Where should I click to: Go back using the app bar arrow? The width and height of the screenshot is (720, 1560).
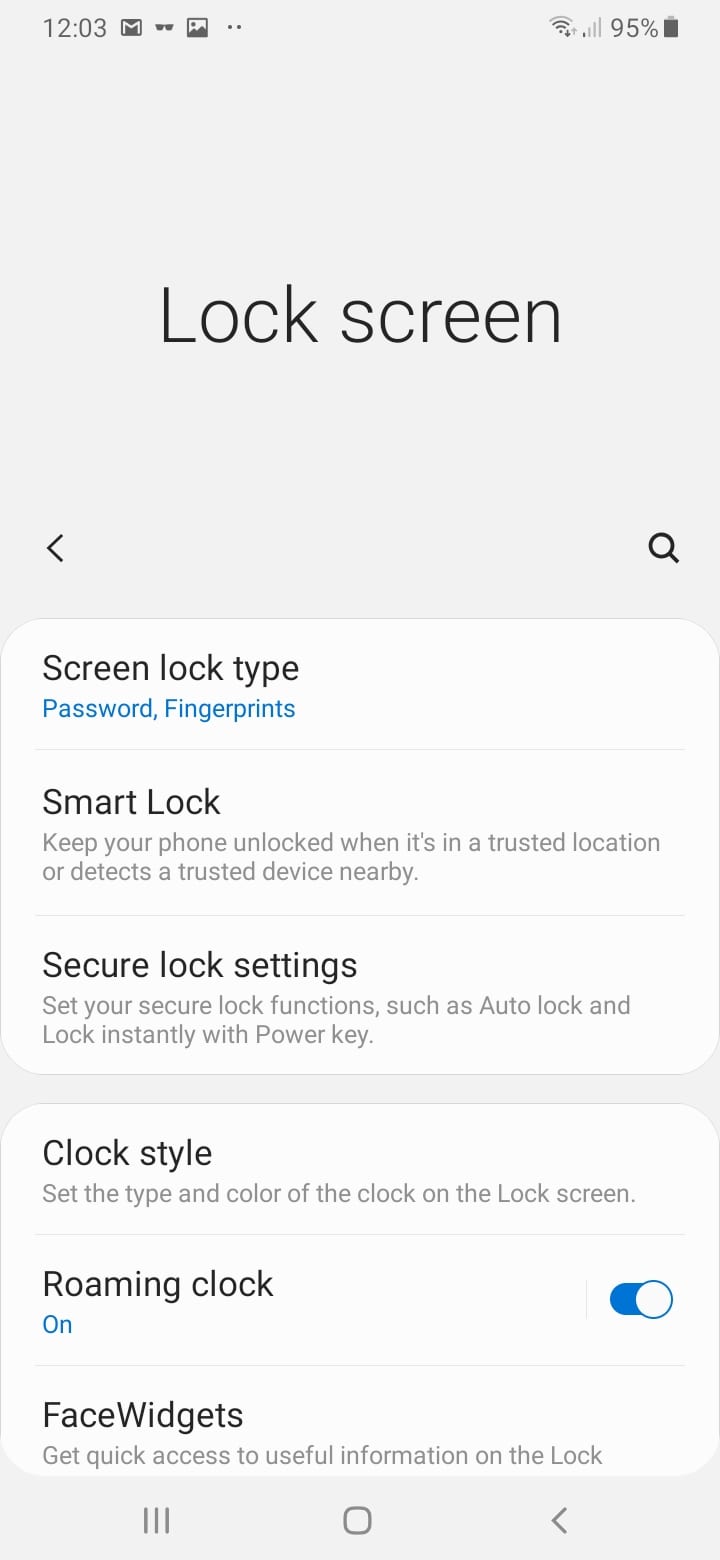56,548
